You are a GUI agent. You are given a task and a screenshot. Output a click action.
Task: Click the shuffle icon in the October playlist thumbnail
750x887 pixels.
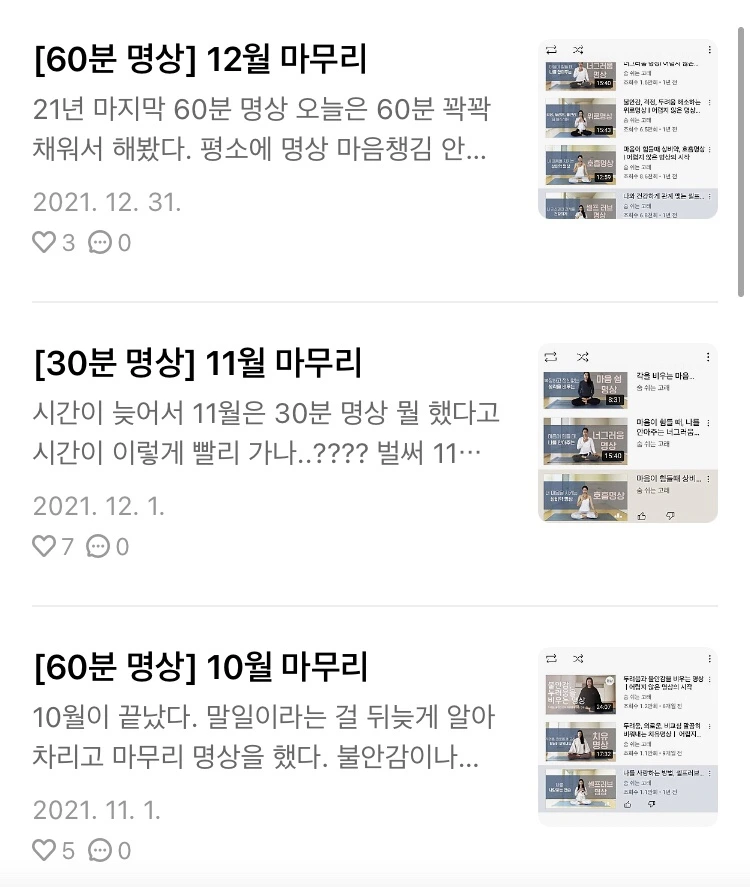click(579, 657)
